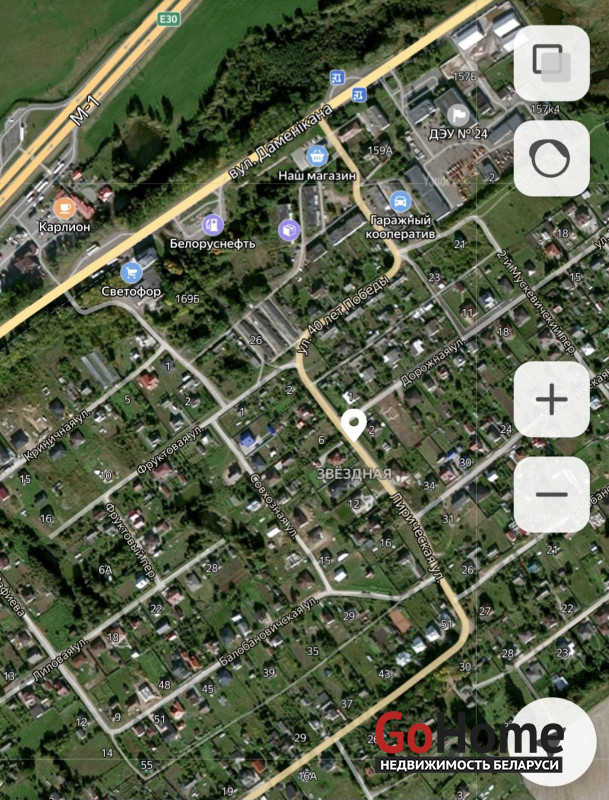Open the map layers selector
The width and height of the screenshot is (609, 800).
coord(551,61)
